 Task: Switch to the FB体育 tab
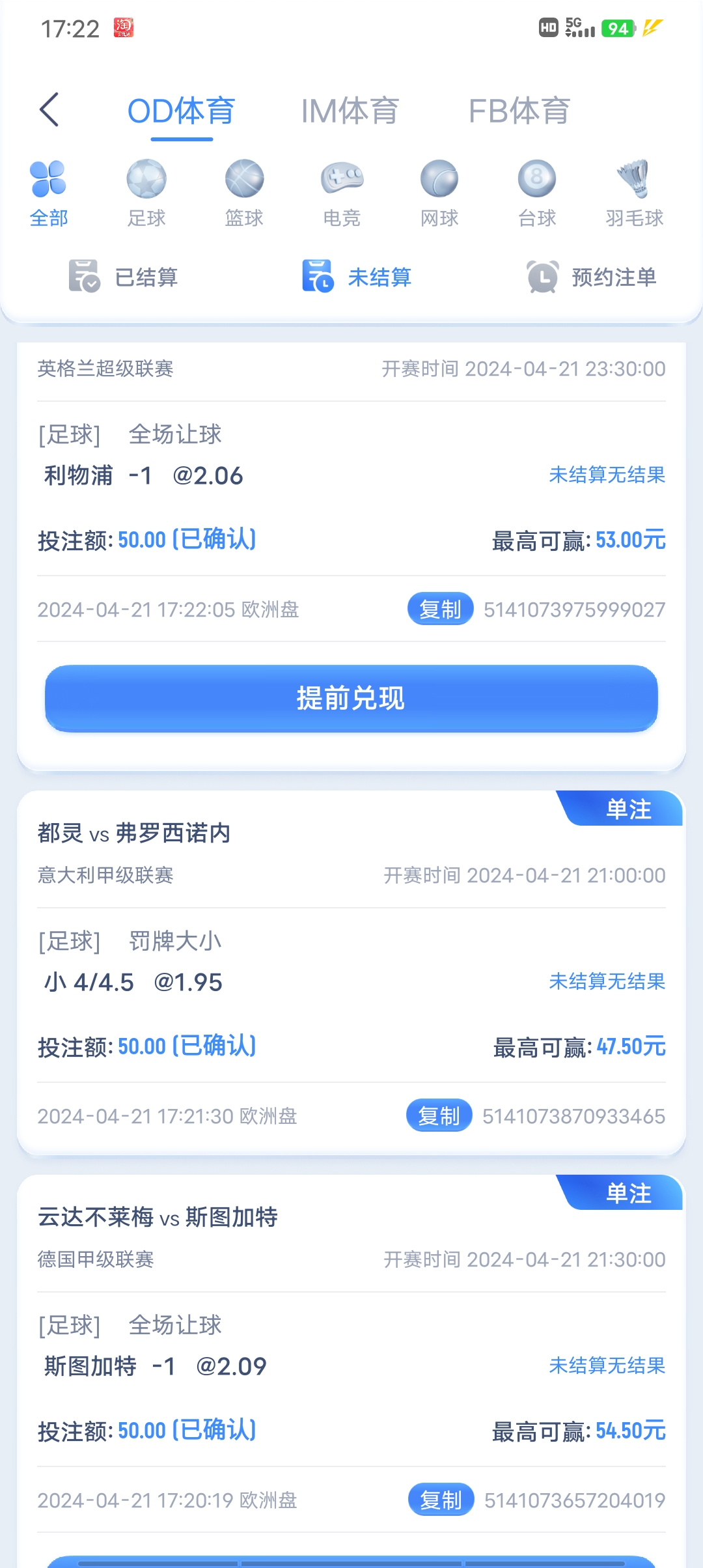[x=519, y=111]
